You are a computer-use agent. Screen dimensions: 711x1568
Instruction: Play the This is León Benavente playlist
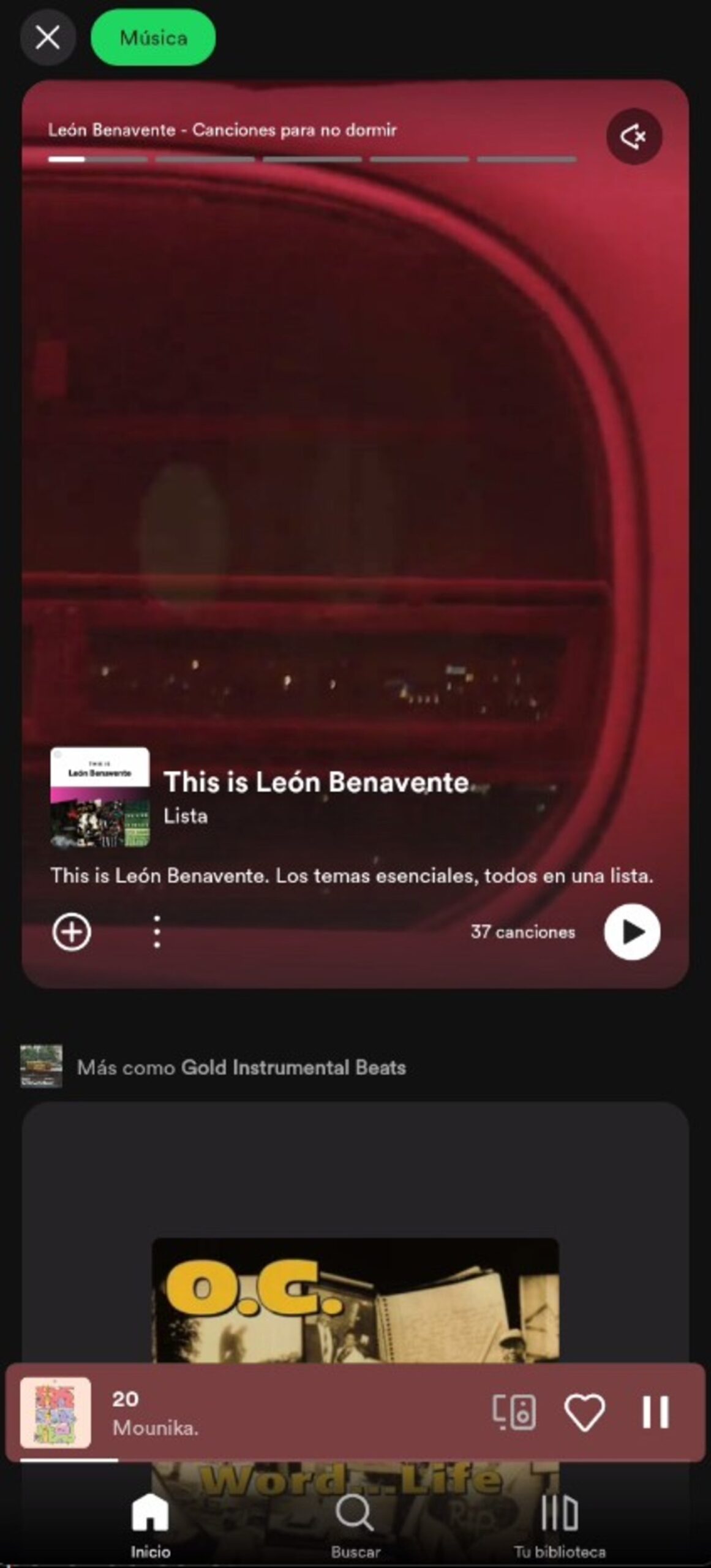(631, 932)
